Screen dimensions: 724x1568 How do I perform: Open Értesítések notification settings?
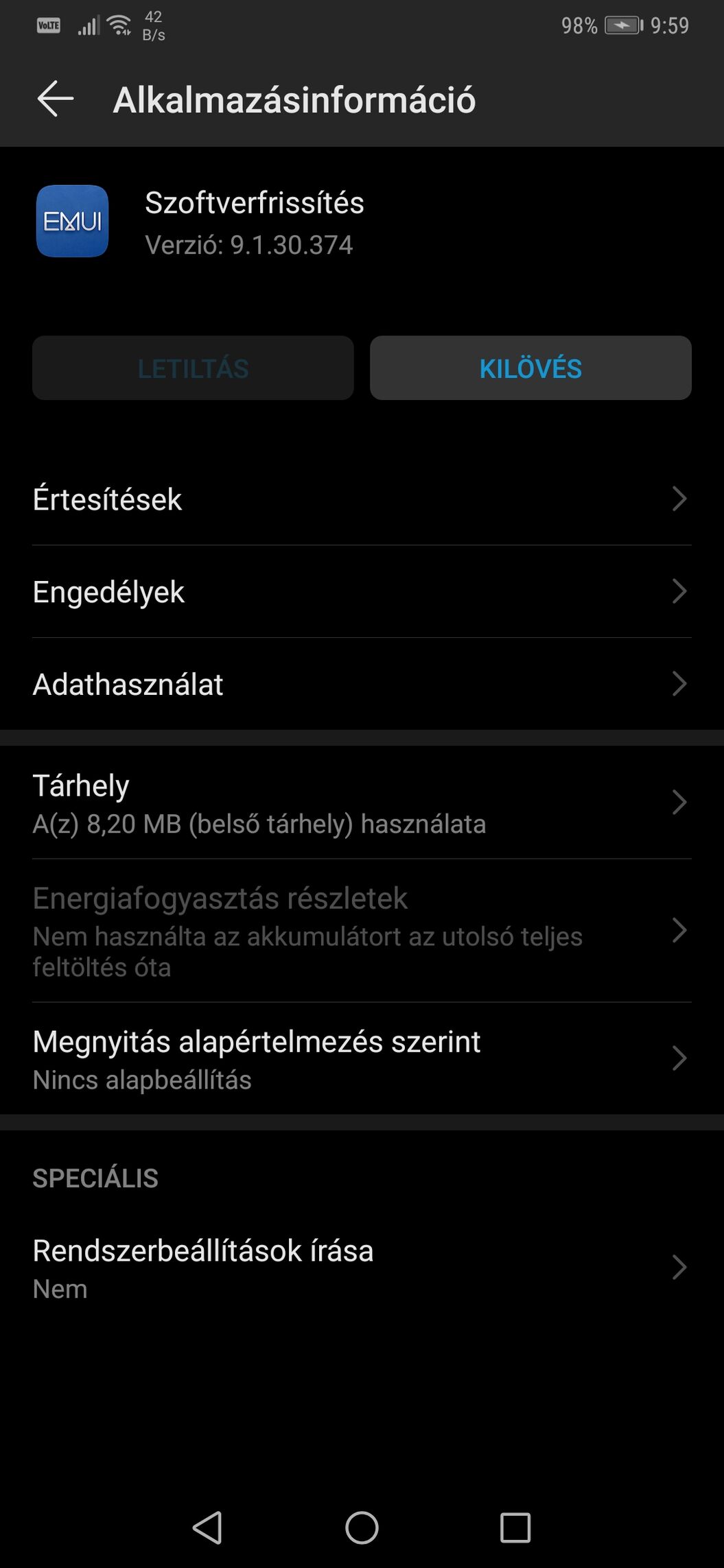tap(362, 499)
